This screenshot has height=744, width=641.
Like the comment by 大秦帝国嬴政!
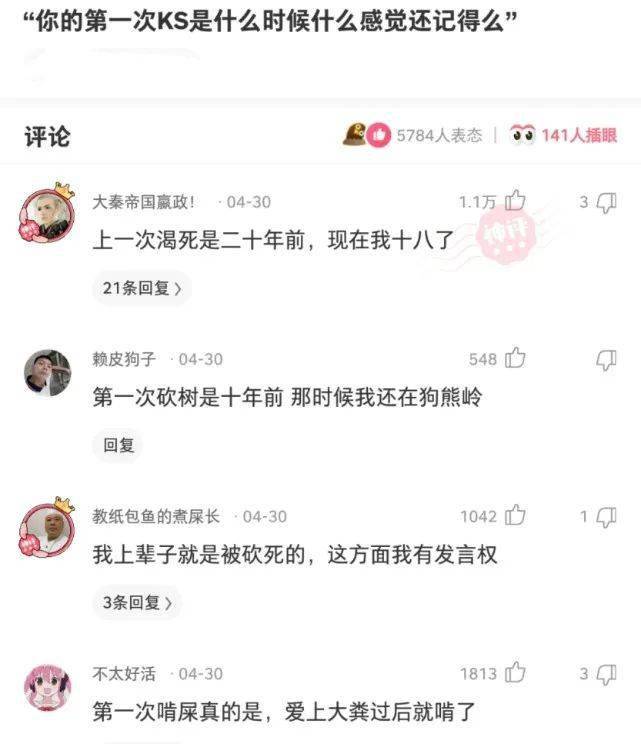tap(515, 202)
